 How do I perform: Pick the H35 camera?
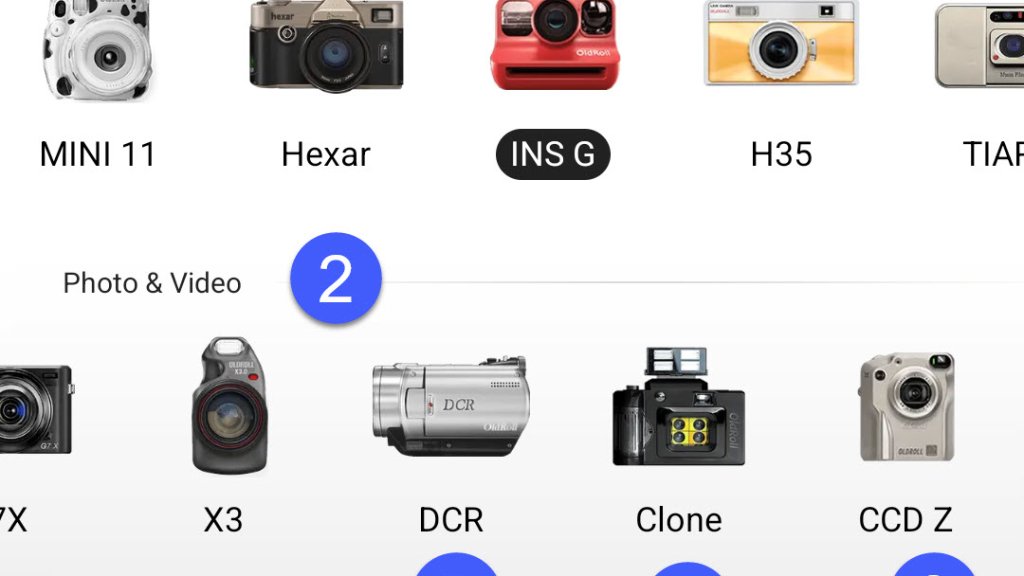pyautogui.click(x=781, y=46)
